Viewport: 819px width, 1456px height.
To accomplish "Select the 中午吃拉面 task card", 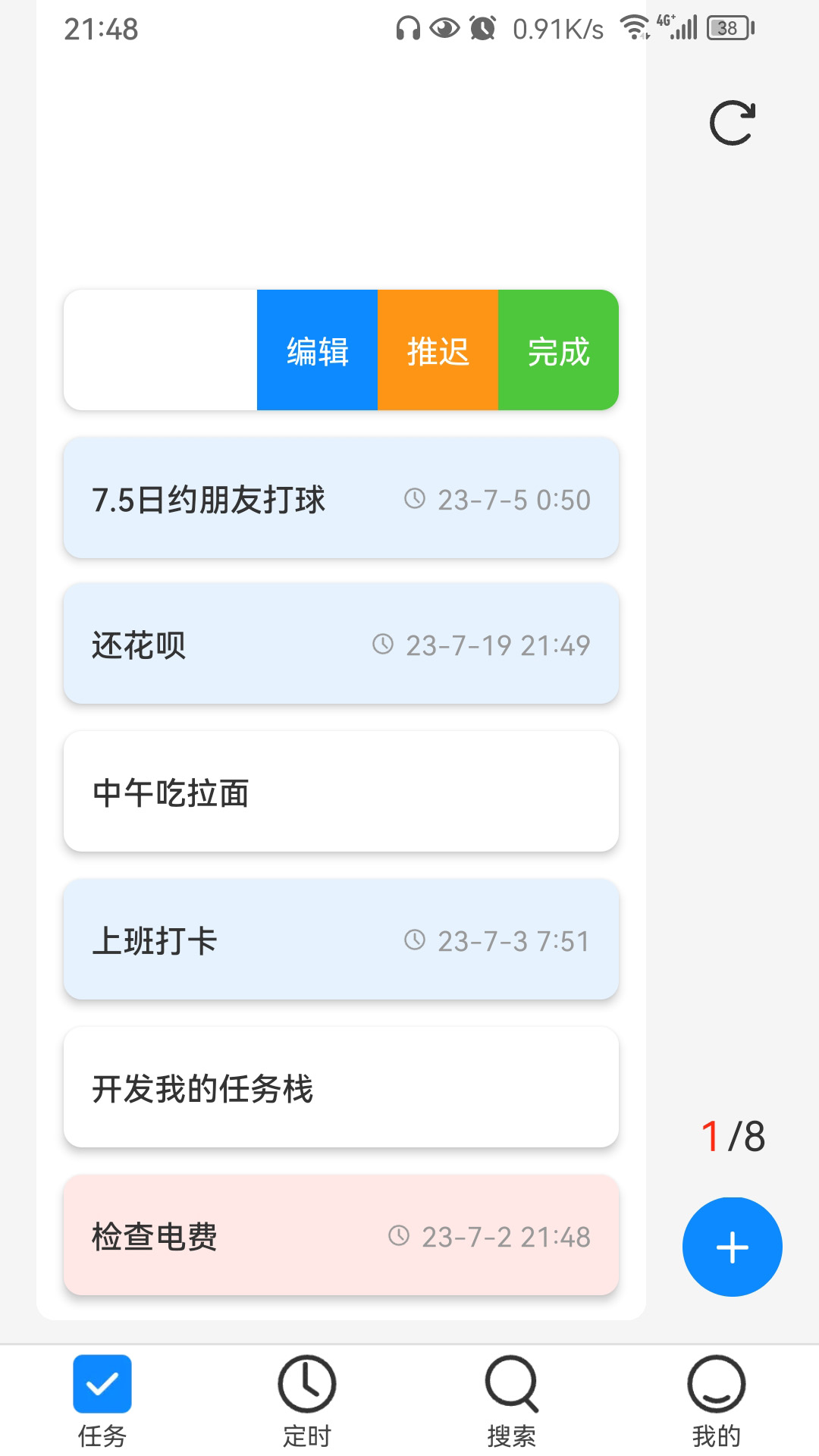I will click(x=341, y=791).
